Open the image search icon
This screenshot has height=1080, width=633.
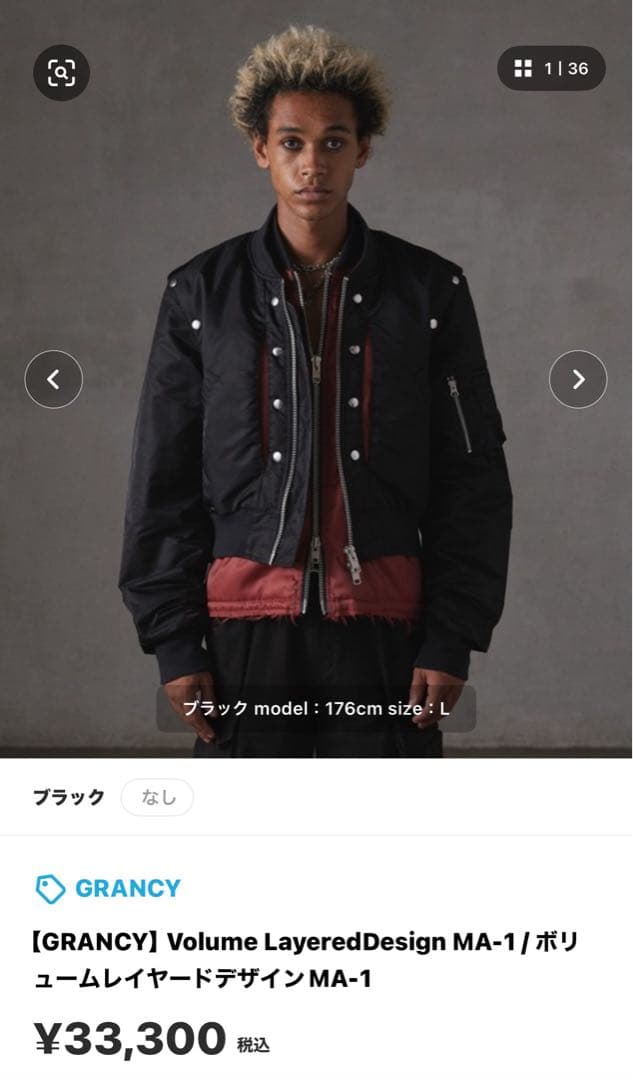pos(61,71)
